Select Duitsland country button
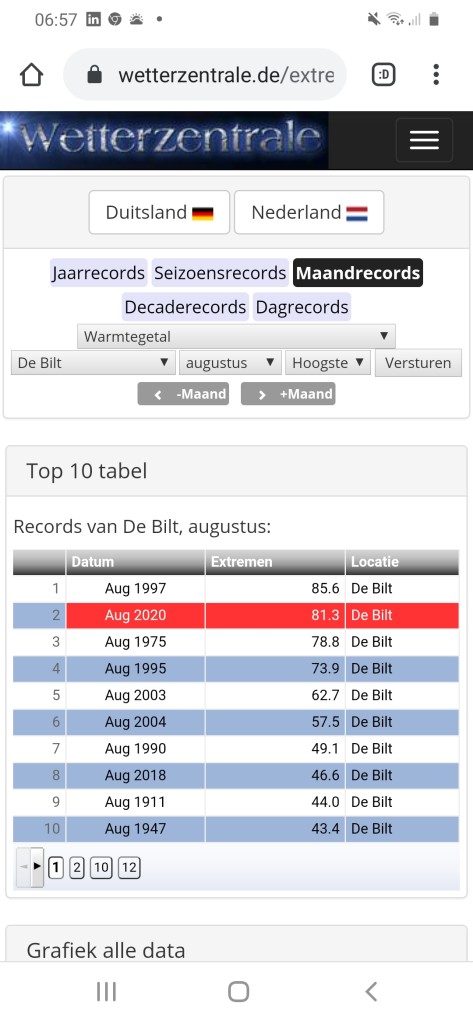This screenshot has height=1024, width=473. coord(159,212)
